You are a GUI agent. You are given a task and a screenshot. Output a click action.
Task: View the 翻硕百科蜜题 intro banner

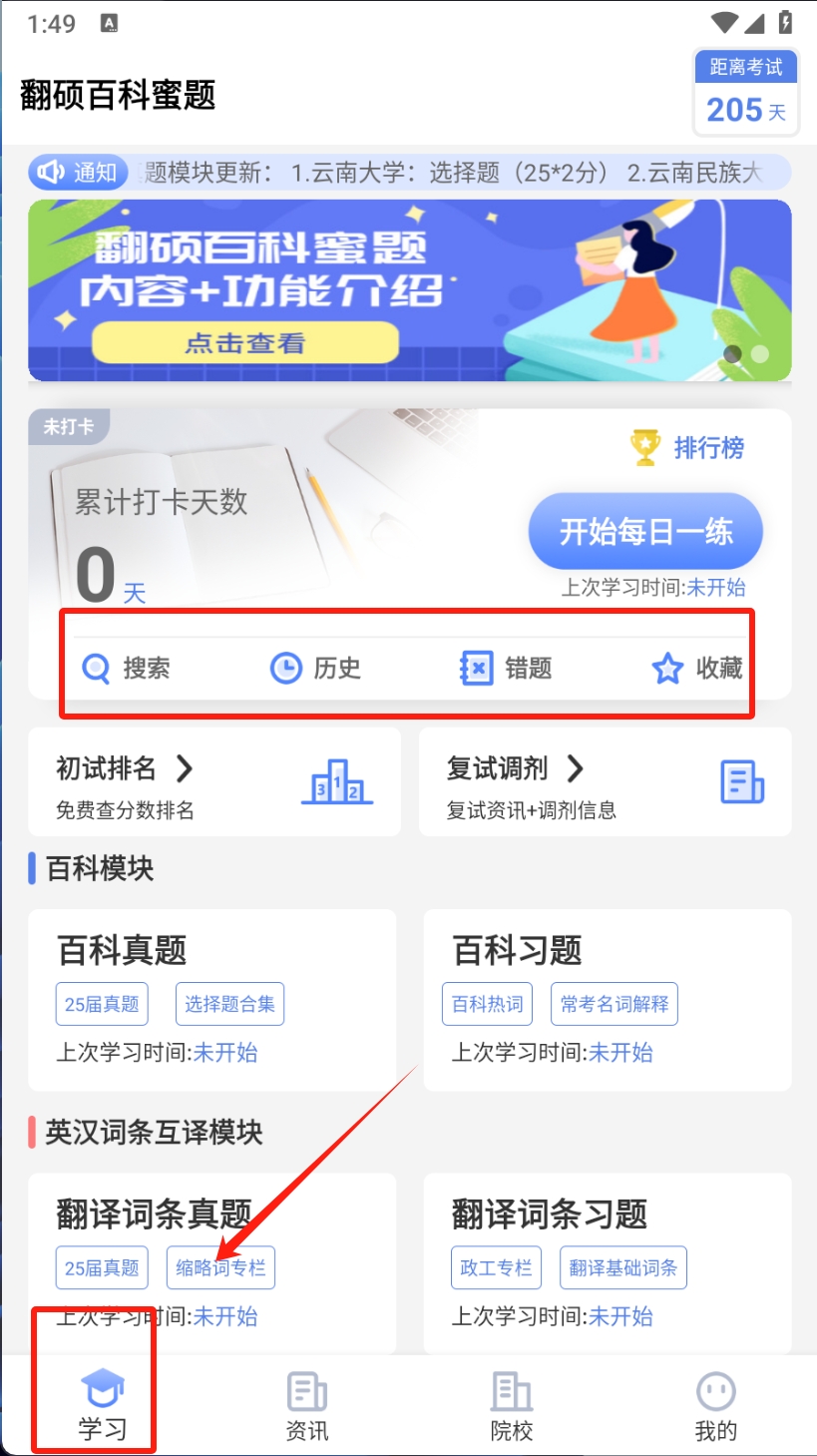pos(409,290)
